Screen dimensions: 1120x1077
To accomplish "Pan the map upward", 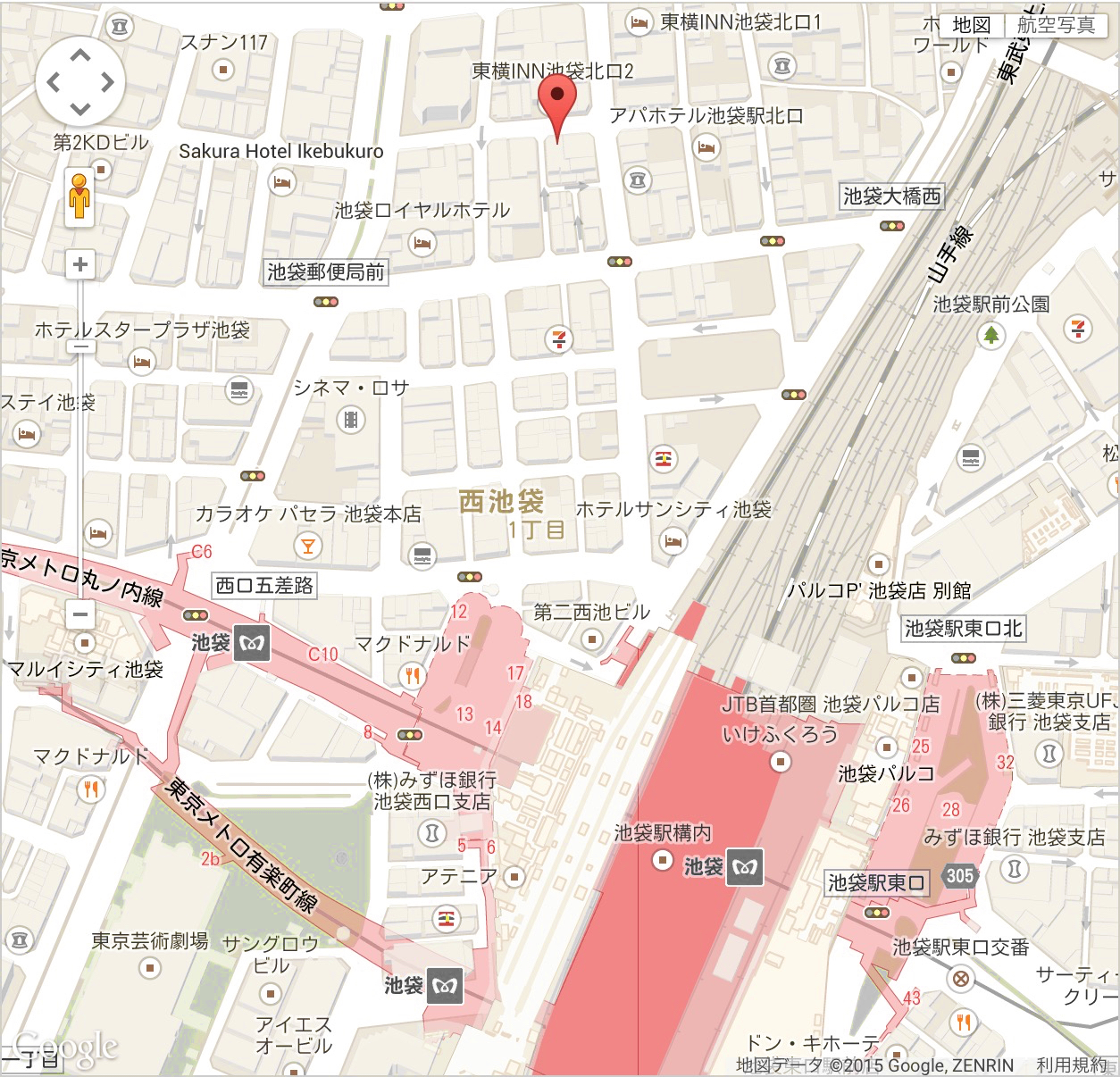I will pyautogui.click(x=80, y=55).
